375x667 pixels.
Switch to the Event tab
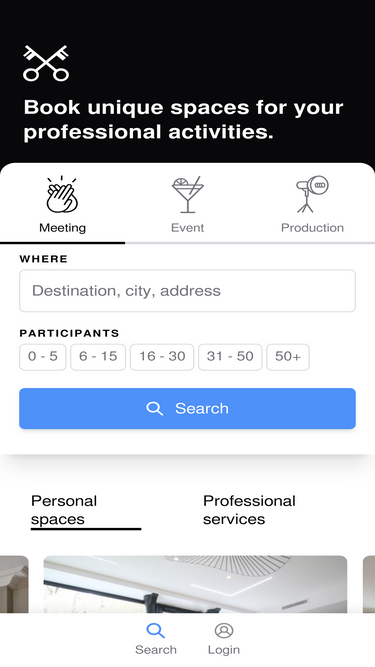188,204
